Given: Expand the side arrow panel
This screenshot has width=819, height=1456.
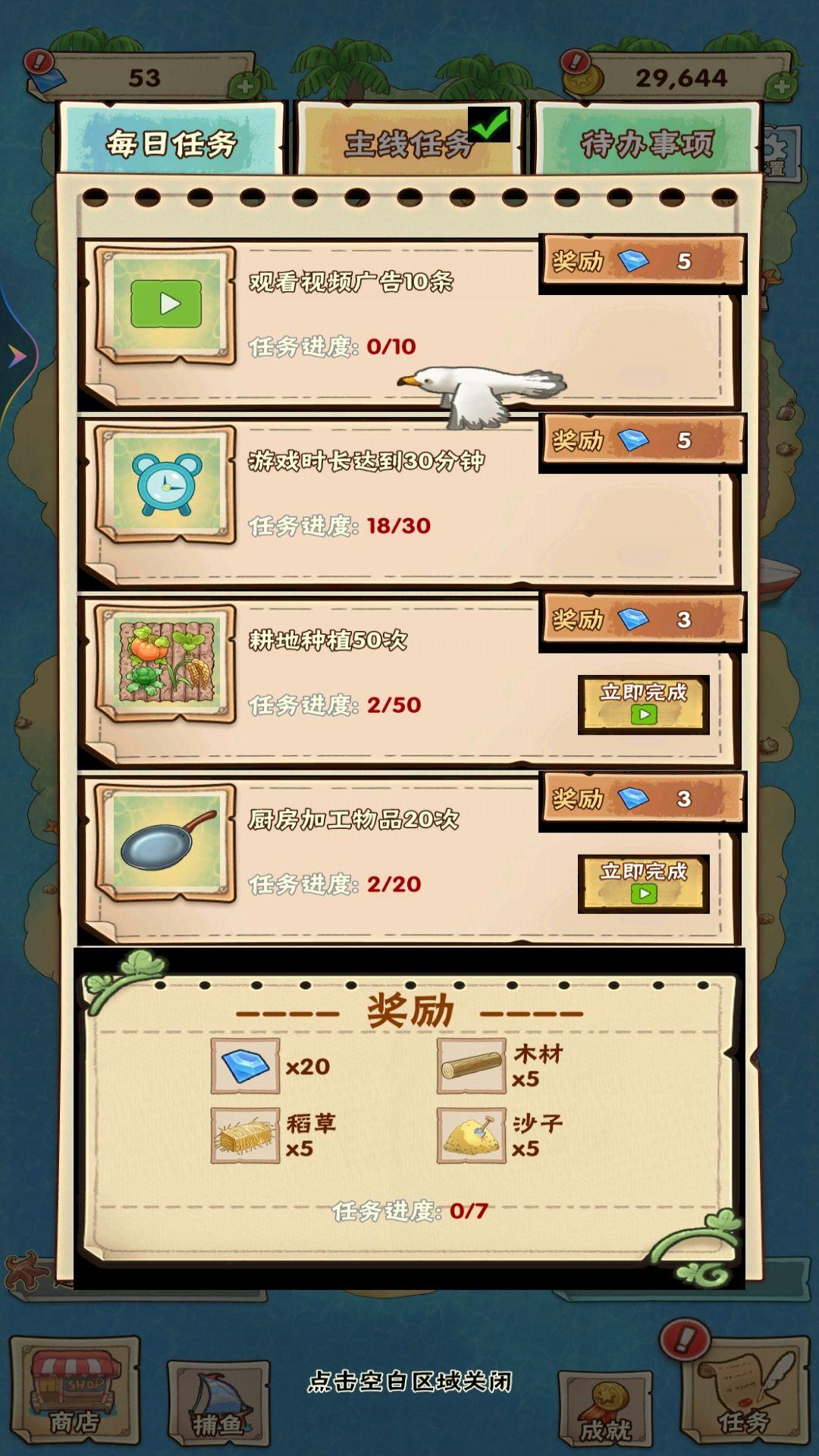Looking at the screenshot, I should (17, 355).
